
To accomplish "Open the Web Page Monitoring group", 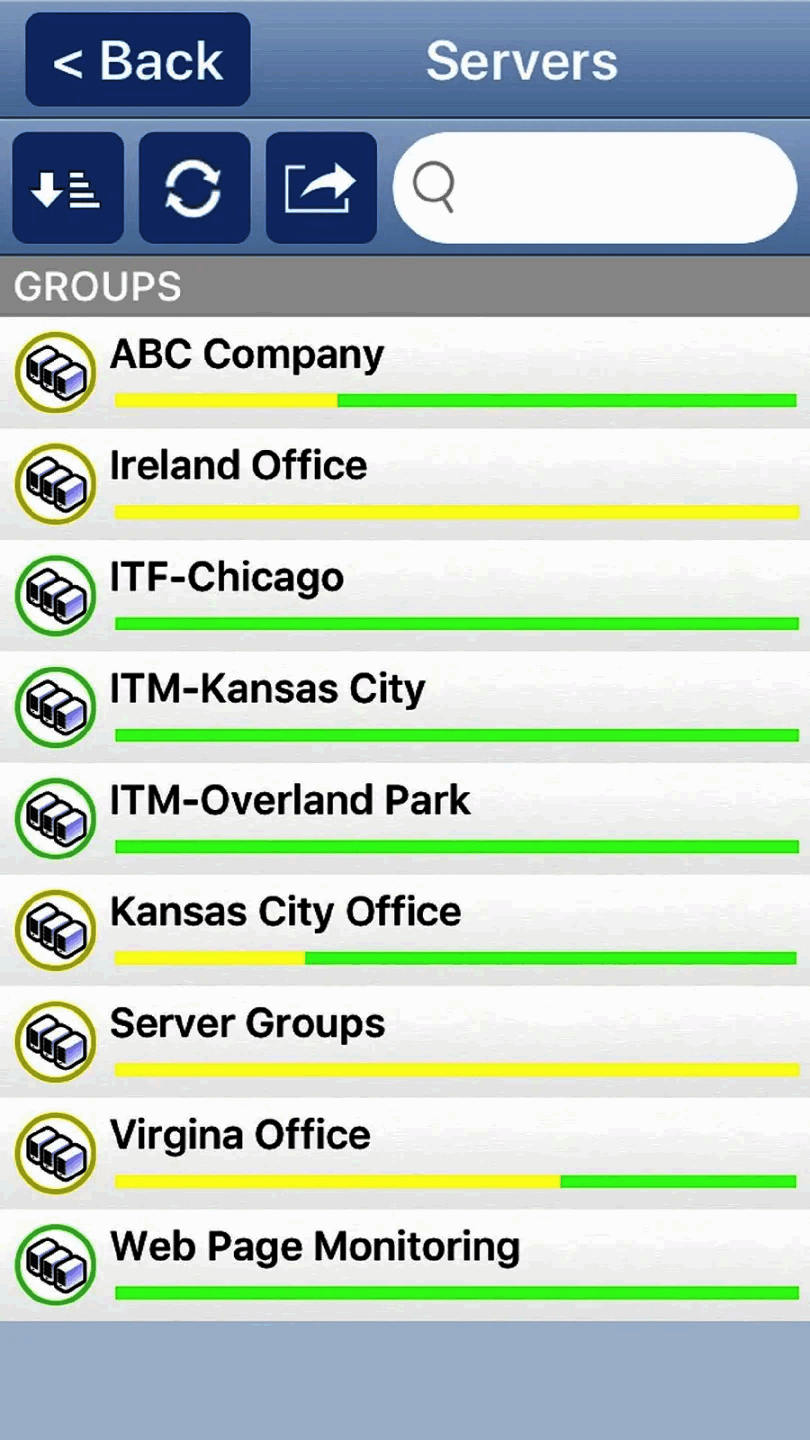I will point(405,1264).
